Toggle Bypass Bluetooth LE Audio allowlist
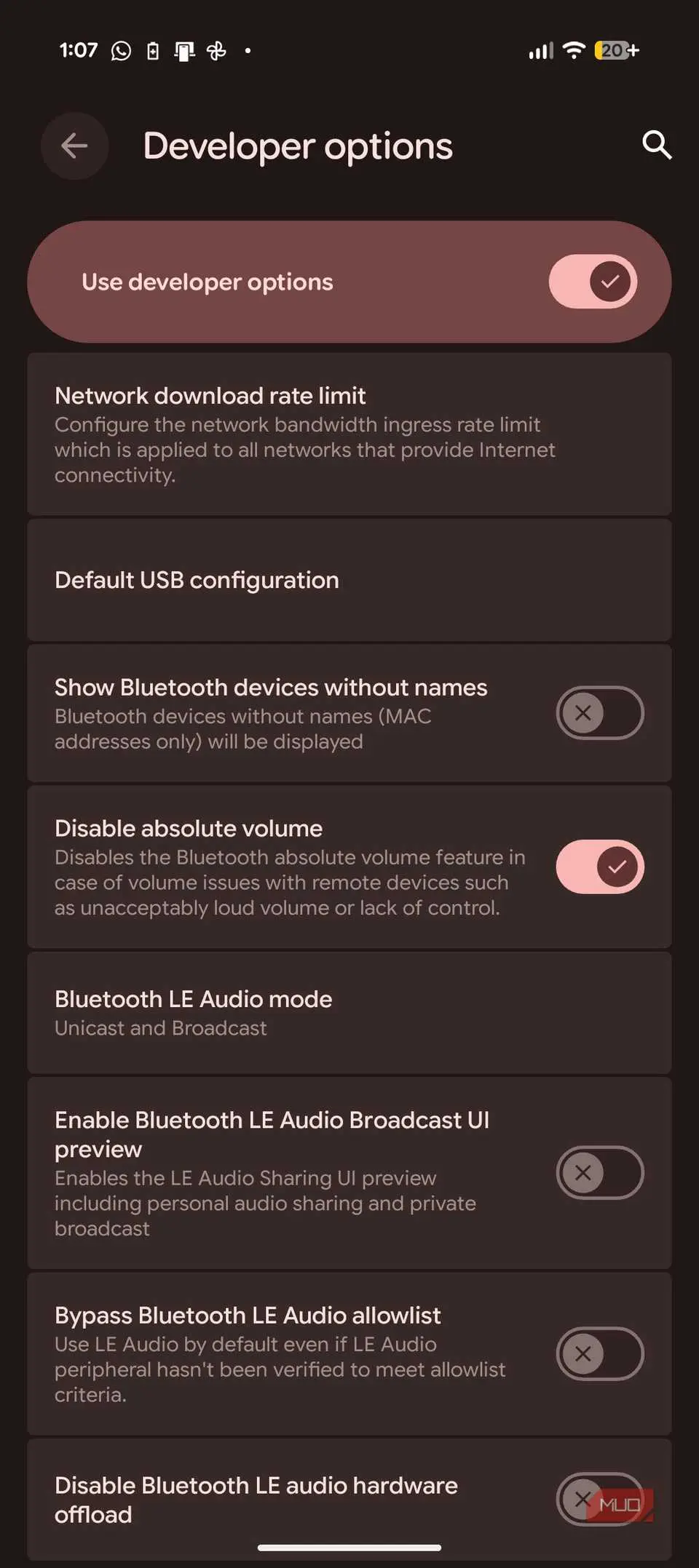The width and height of the screenshot is (699, 1568). [x=599, y=1353]
